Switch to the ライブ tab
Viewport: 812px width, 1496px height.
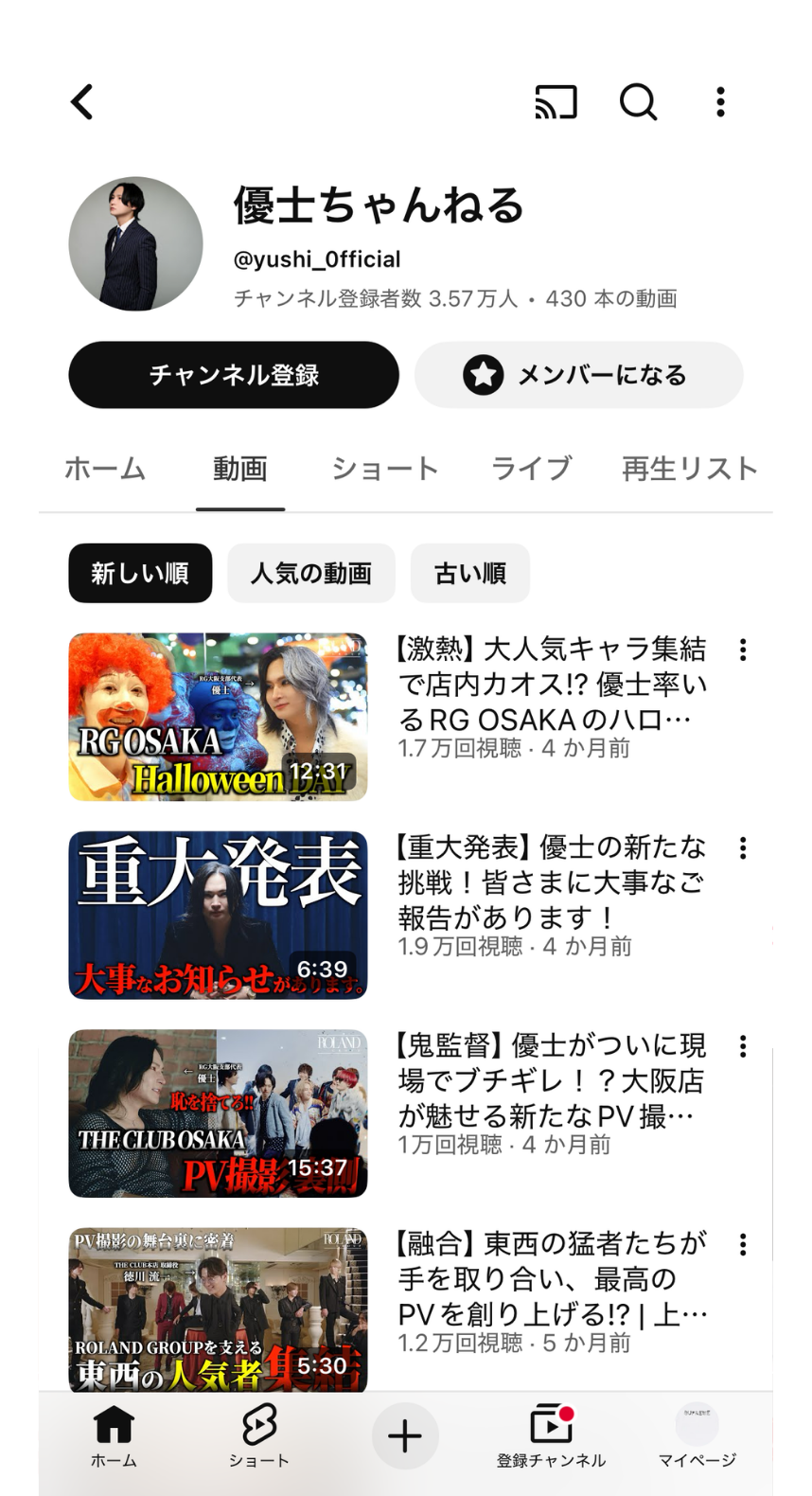[531, 469]
